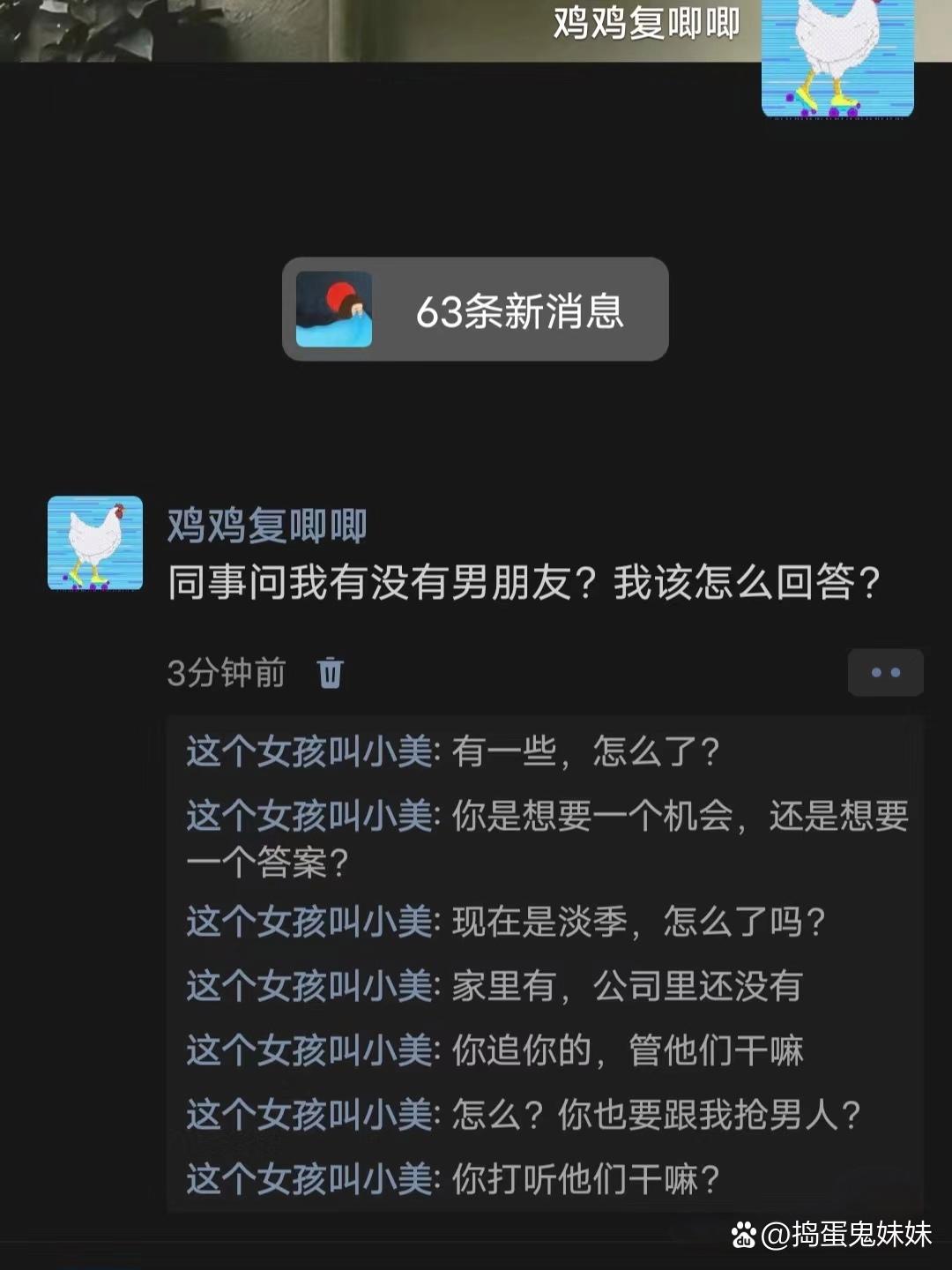
Task: Open the chicken avatar in the top-right corner
Action: (837, 58)
